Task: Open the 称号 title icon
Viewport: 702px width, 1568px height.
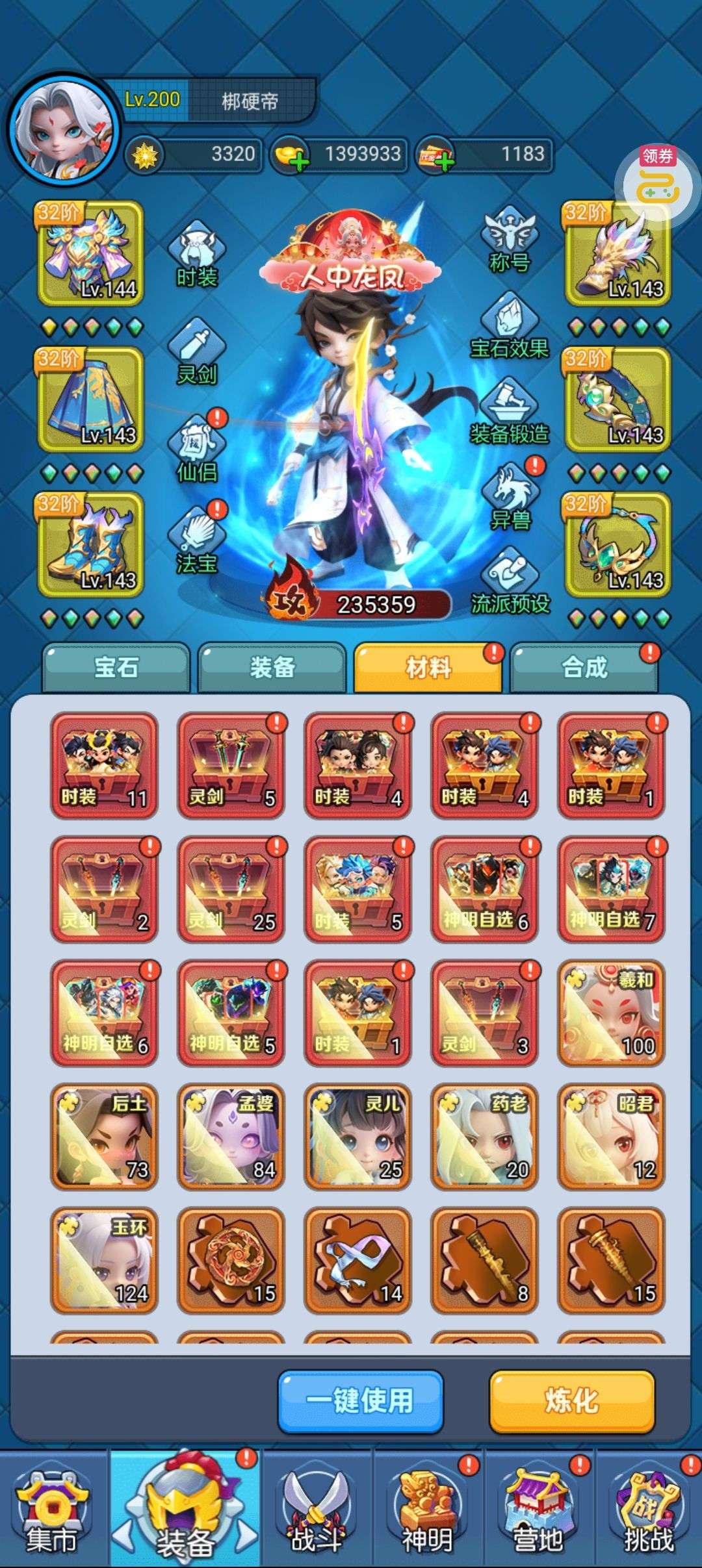Action: pos(510,239)
